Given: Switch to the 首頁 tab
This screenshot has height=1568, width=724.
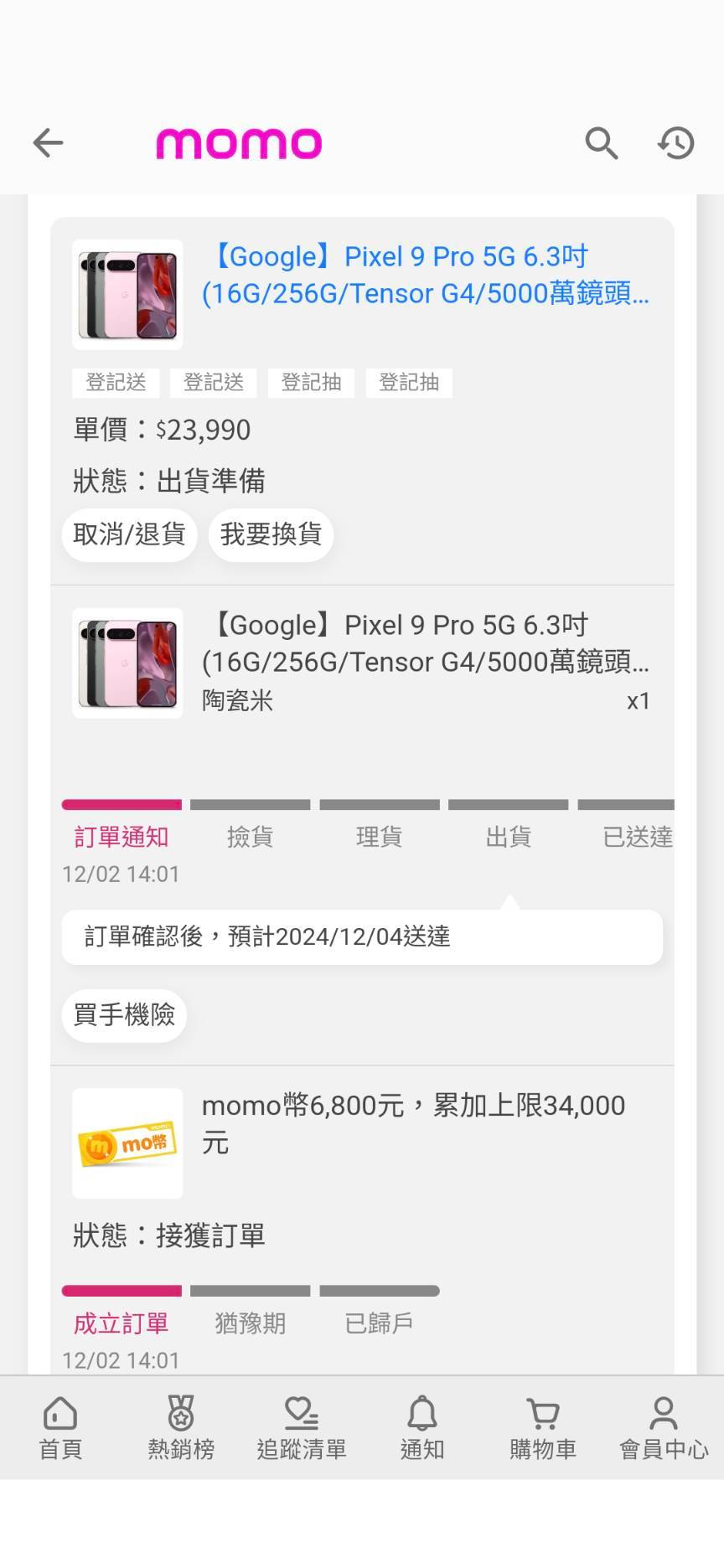Looking at the screenshot, I should (60, 1428).
